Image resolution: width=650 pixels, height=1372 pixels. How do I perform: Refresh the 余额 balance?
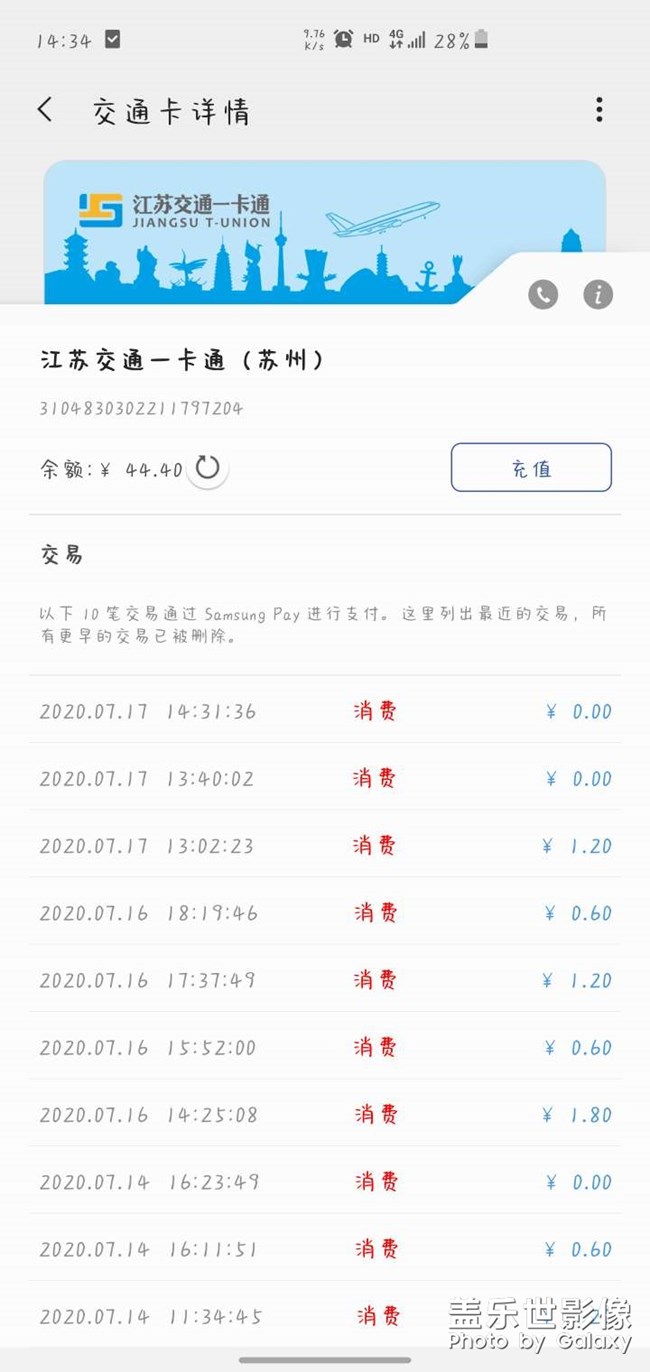tap(207, 467)
